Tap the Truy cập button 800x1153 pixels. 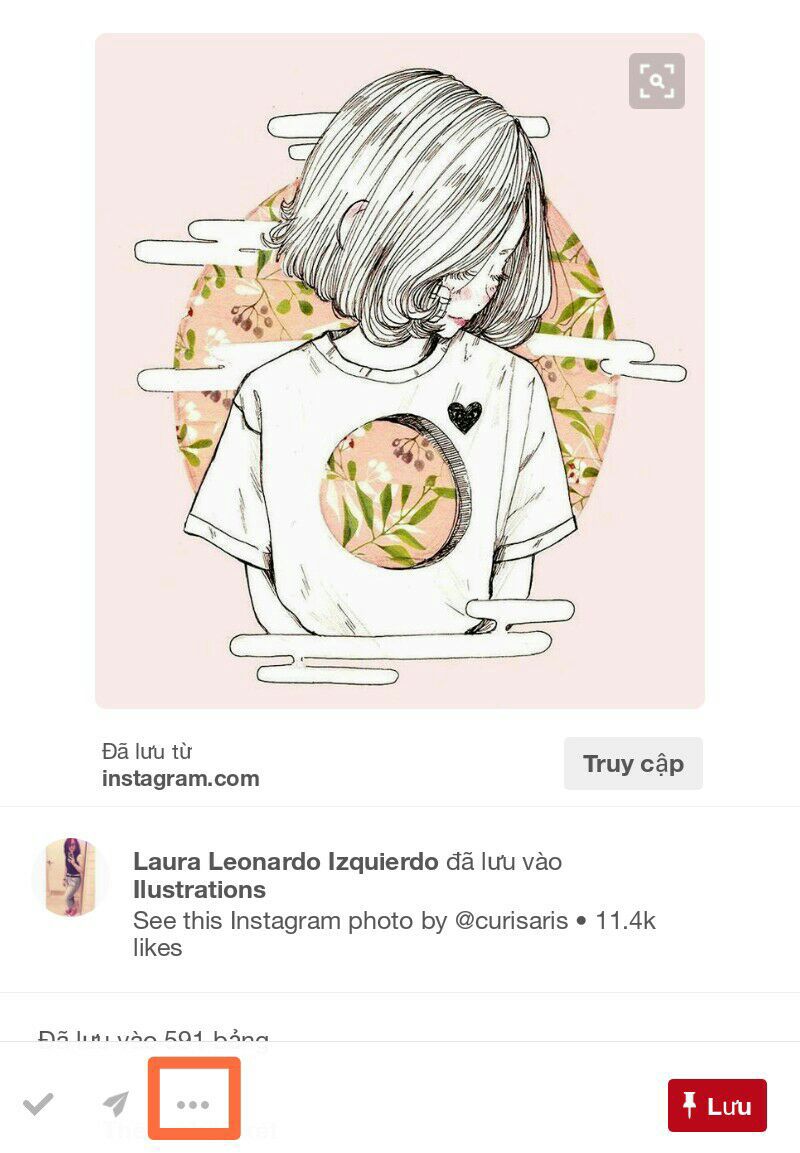click(633, 764)
